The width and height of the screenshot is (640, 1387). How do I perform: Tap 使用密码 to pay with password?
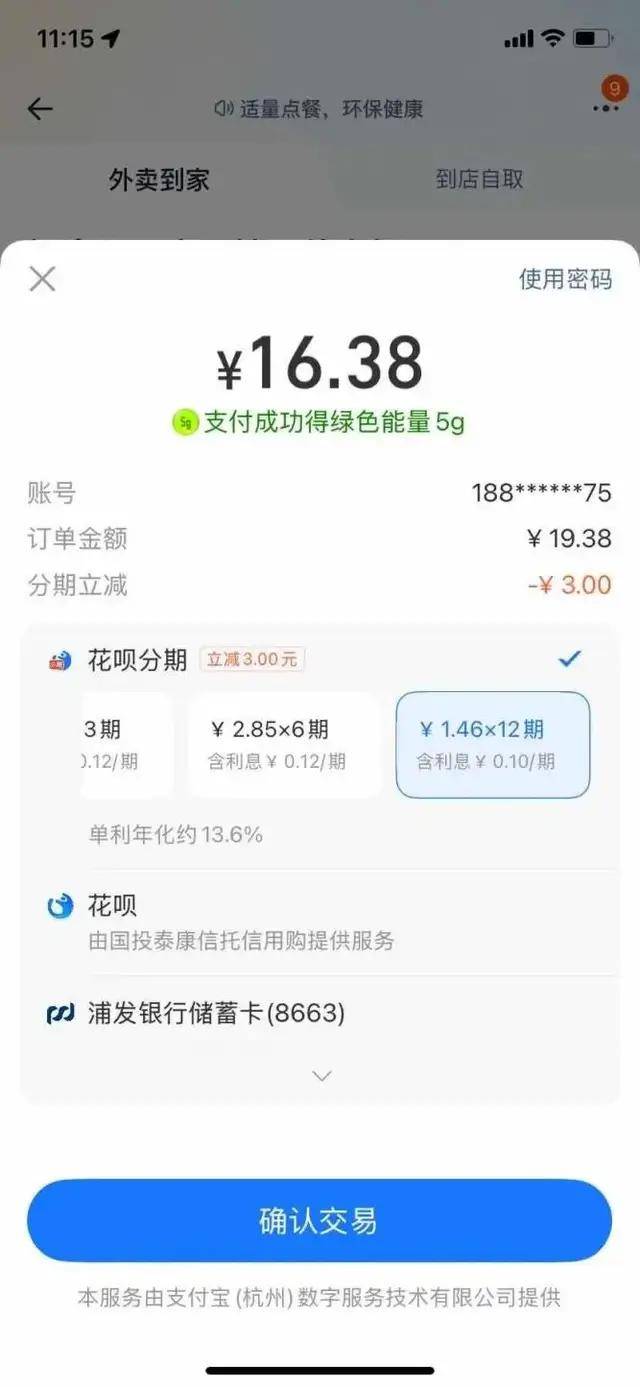point(565,279)
